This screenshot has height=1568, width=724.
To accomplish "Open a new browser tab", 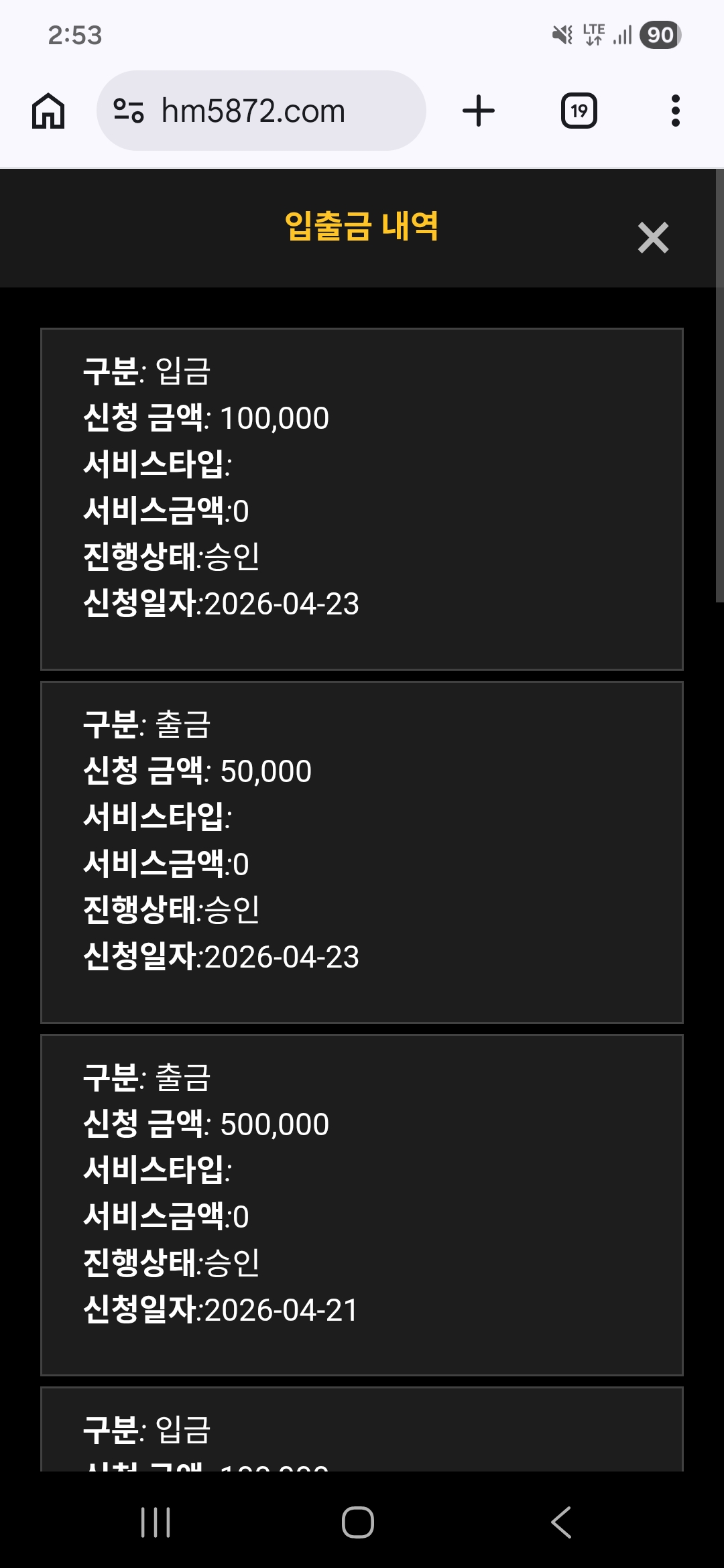I will [x=479, y=111].
